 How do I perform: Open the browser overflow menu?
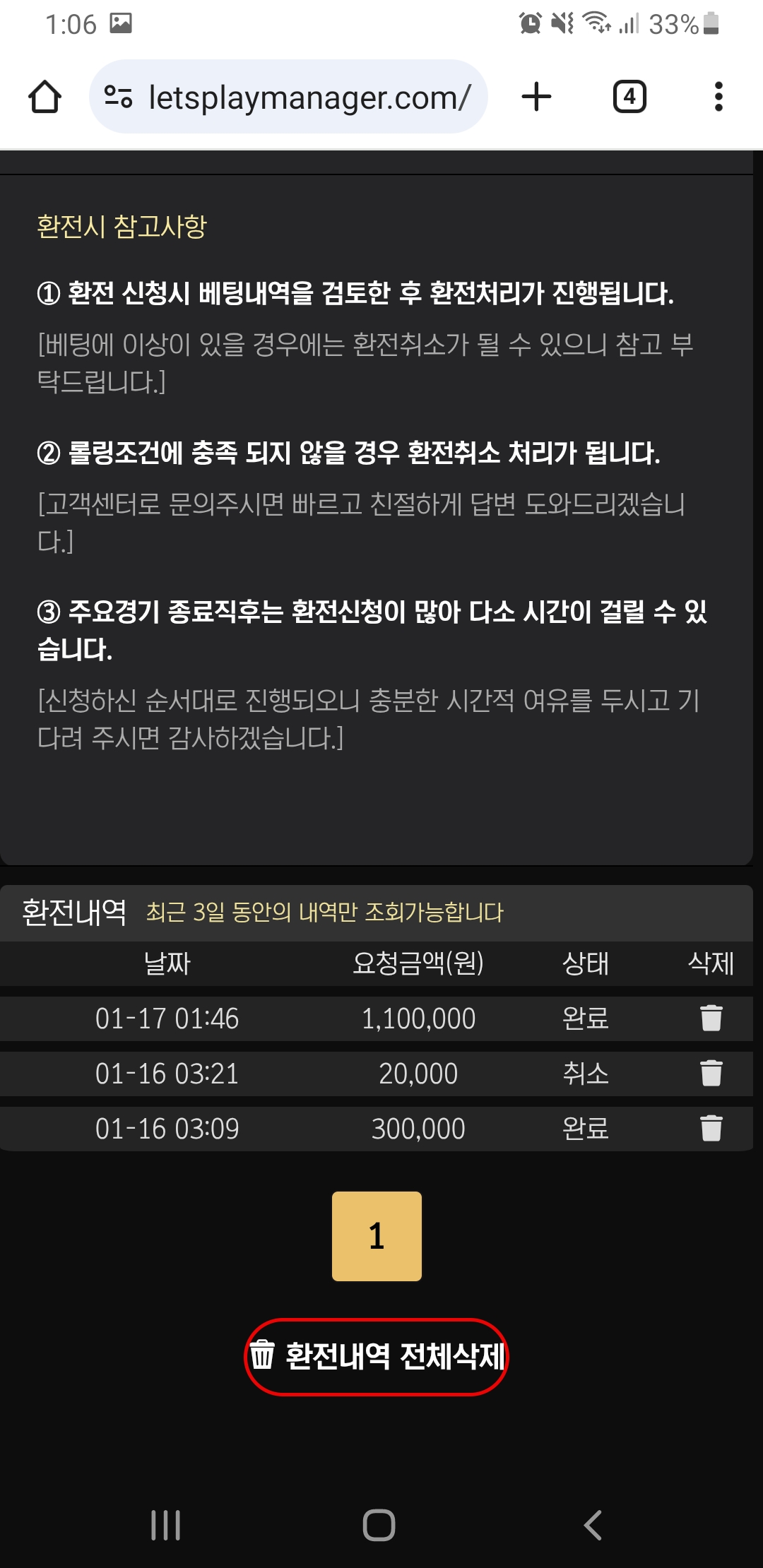[x=718, y=97]
